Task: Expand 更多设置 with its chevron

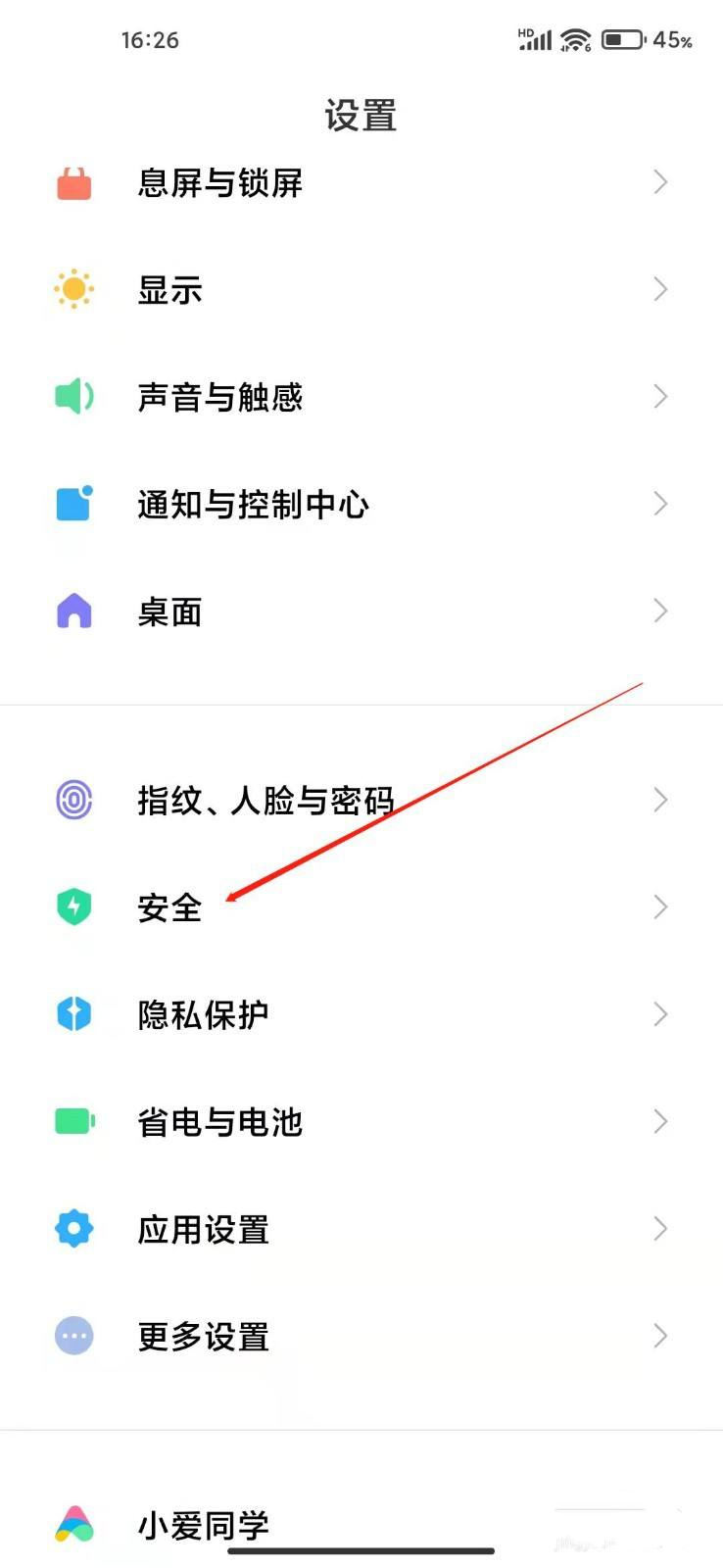Action: coord(659,1336)
